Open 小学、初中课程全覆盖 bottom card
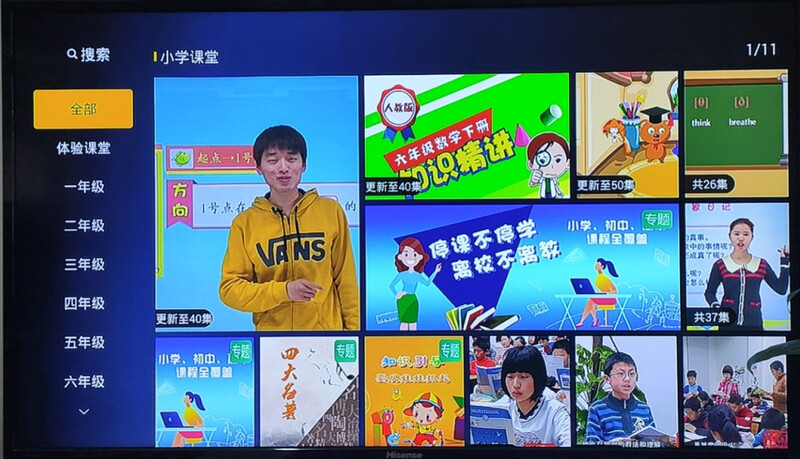 (204, 391)
